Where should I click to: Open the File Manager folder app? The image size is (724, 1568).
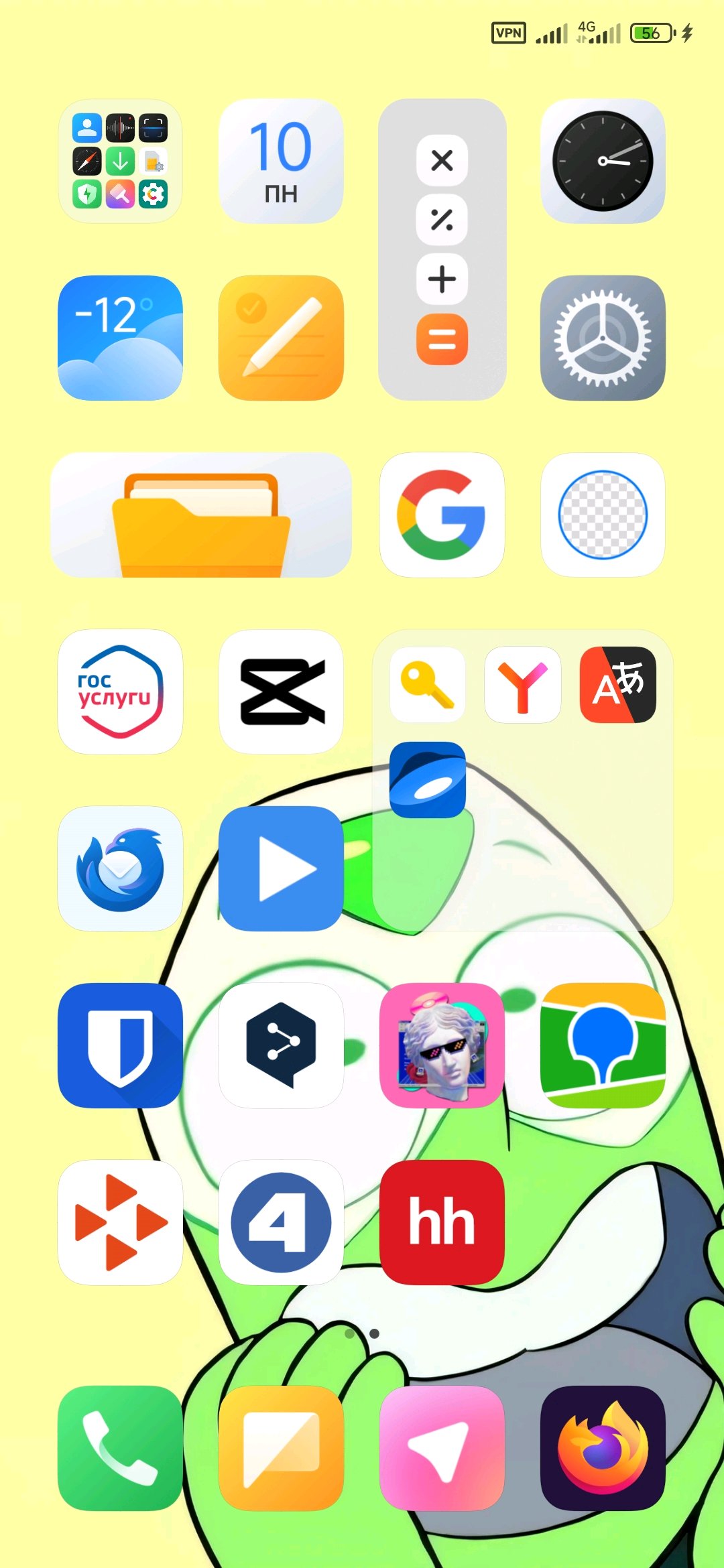click(x=201, y=515)
